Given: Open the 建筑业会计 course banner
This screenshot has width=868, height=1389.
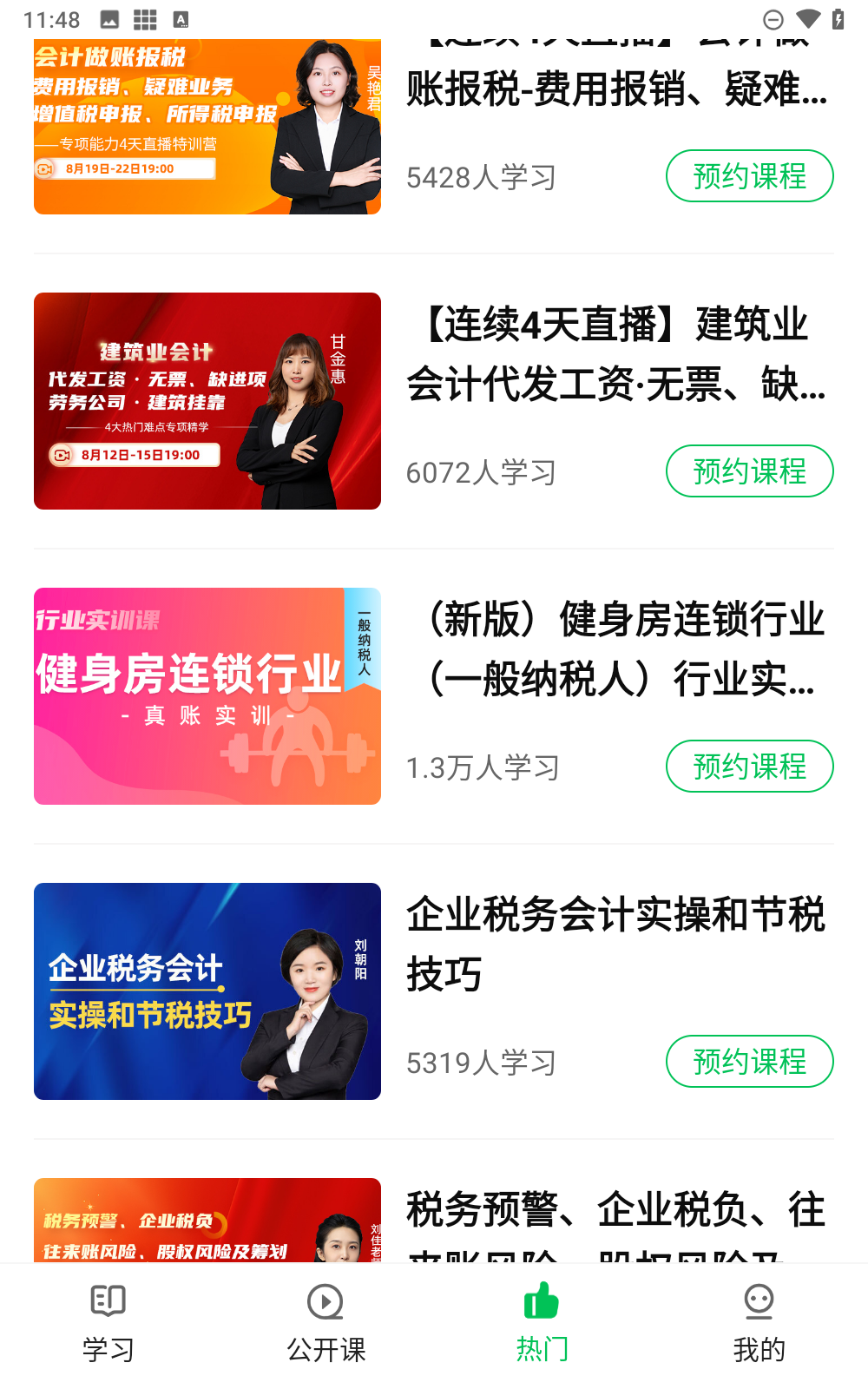Looking at the screenshot, I should point(207,401).
